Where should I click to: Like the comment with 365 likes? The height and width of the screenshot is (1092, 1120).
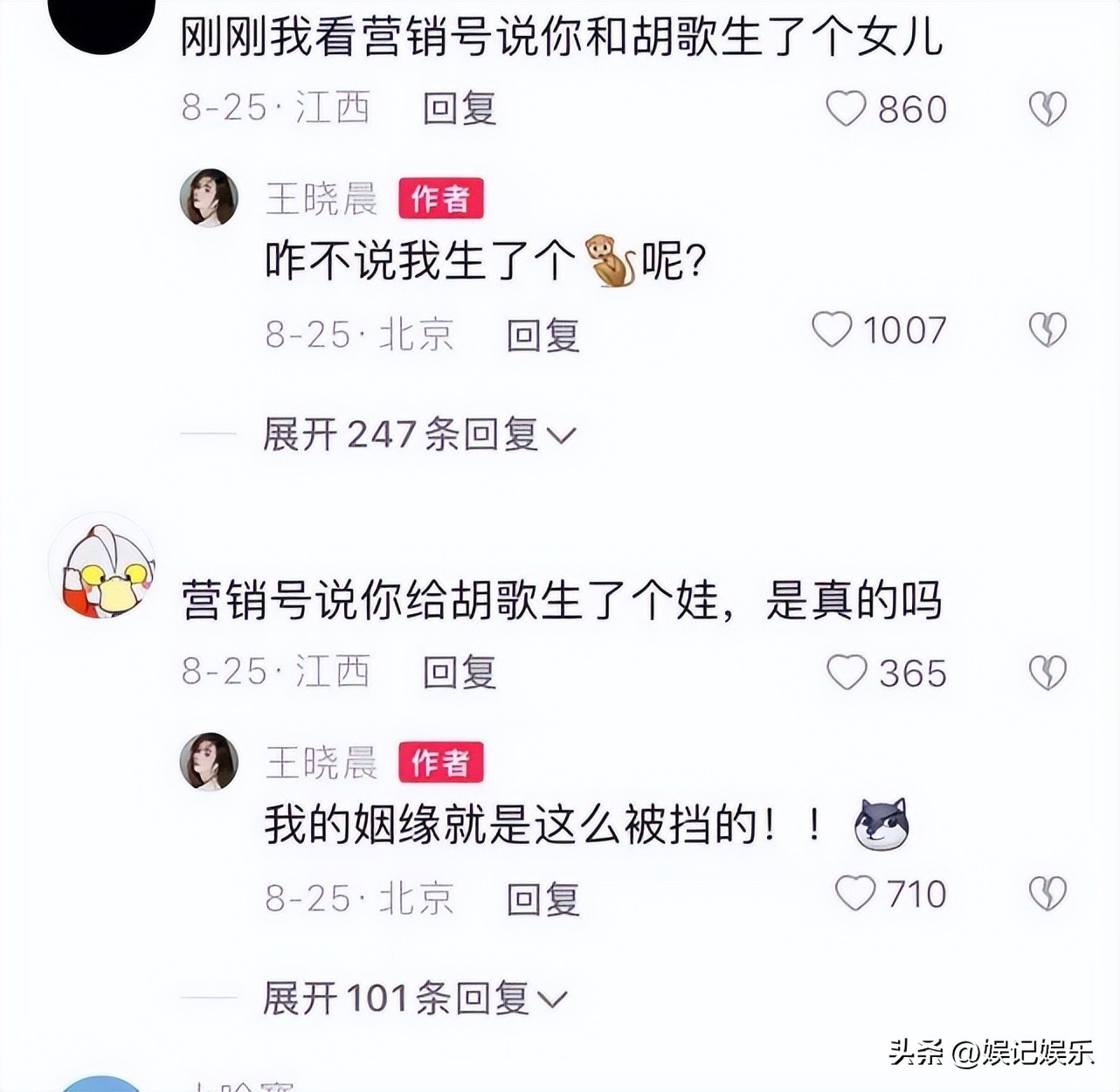[847, 673]
